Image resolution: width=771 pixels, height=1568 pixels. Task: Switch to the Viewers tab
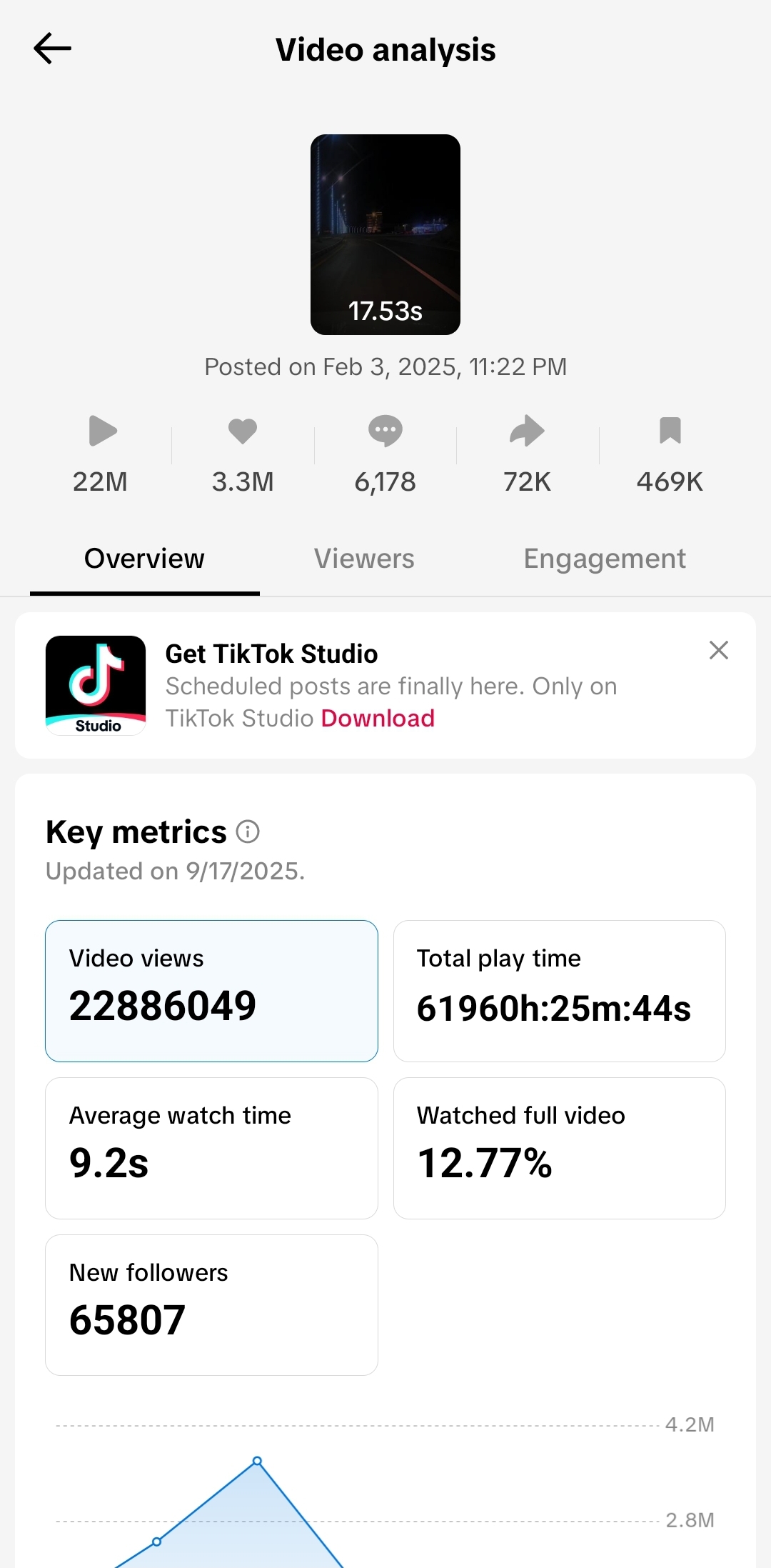pyautogui.click(x=364, y=559)
